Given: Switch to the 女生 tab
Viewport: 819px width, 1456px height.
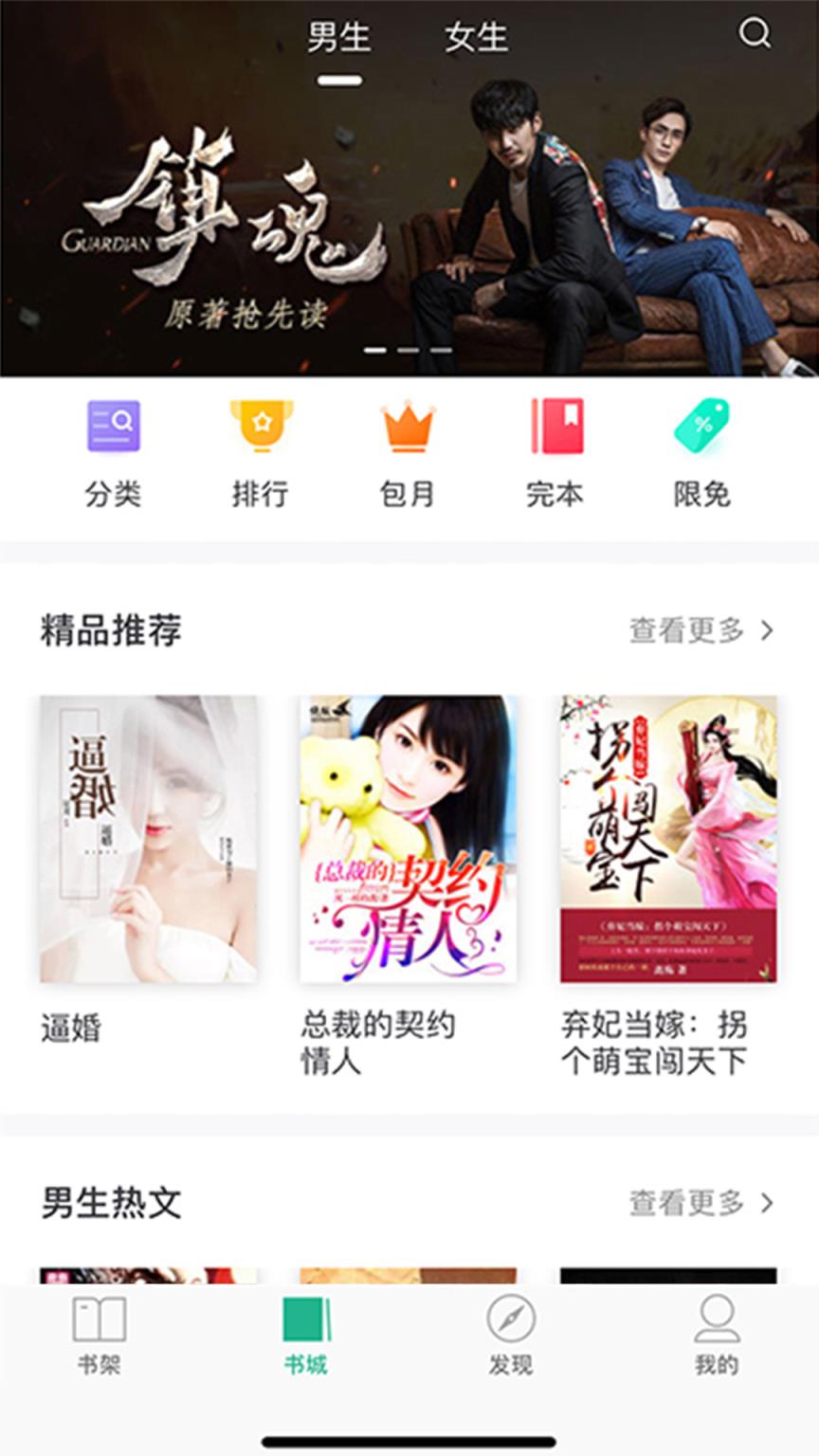Looking at the screenshot, I should [477, 38].
